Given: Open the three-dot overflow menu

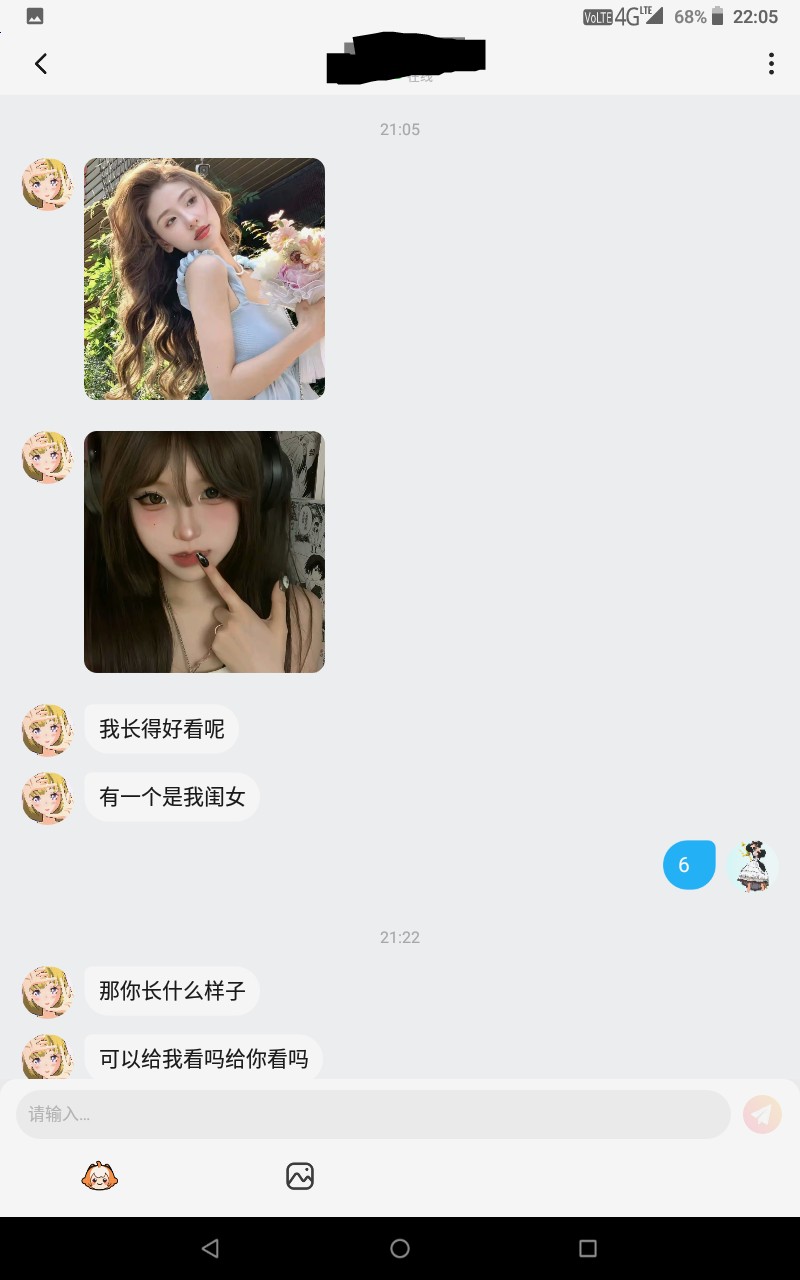Looking at the screenshot, I should pos(771,64).
